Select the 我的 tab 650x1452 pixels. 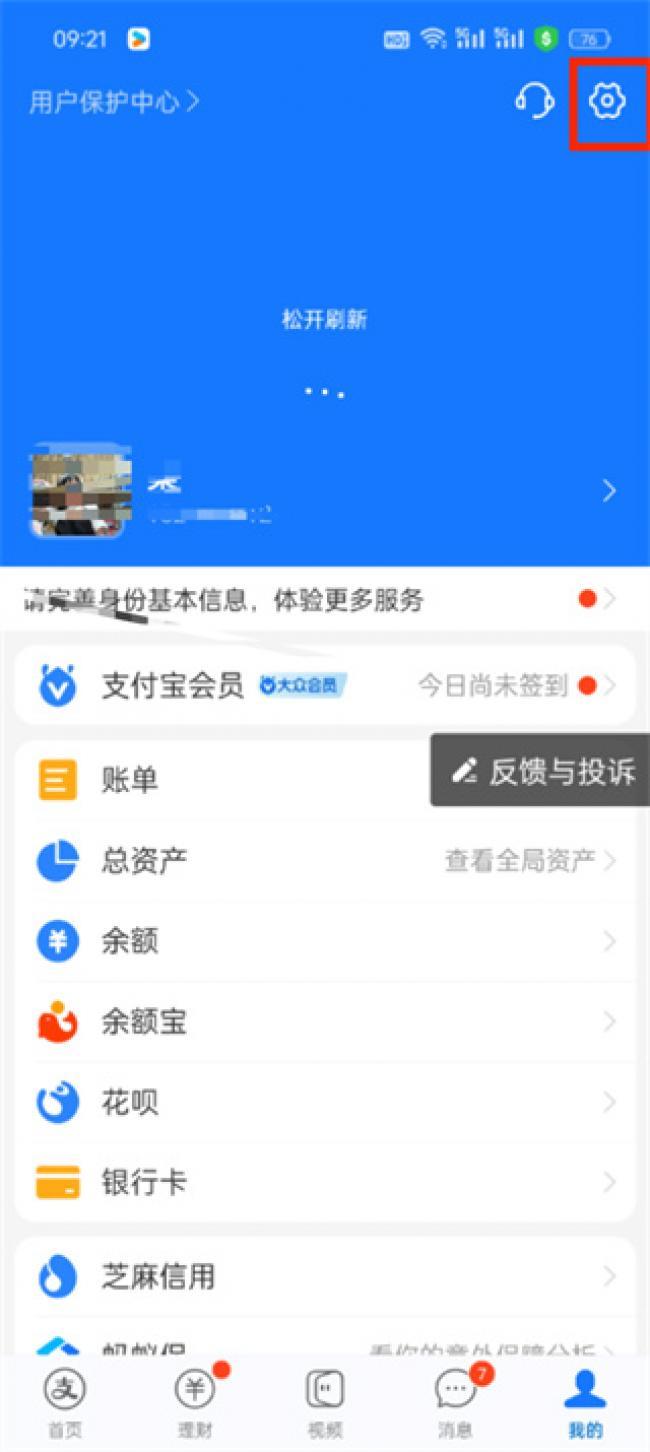[585, 1403]
